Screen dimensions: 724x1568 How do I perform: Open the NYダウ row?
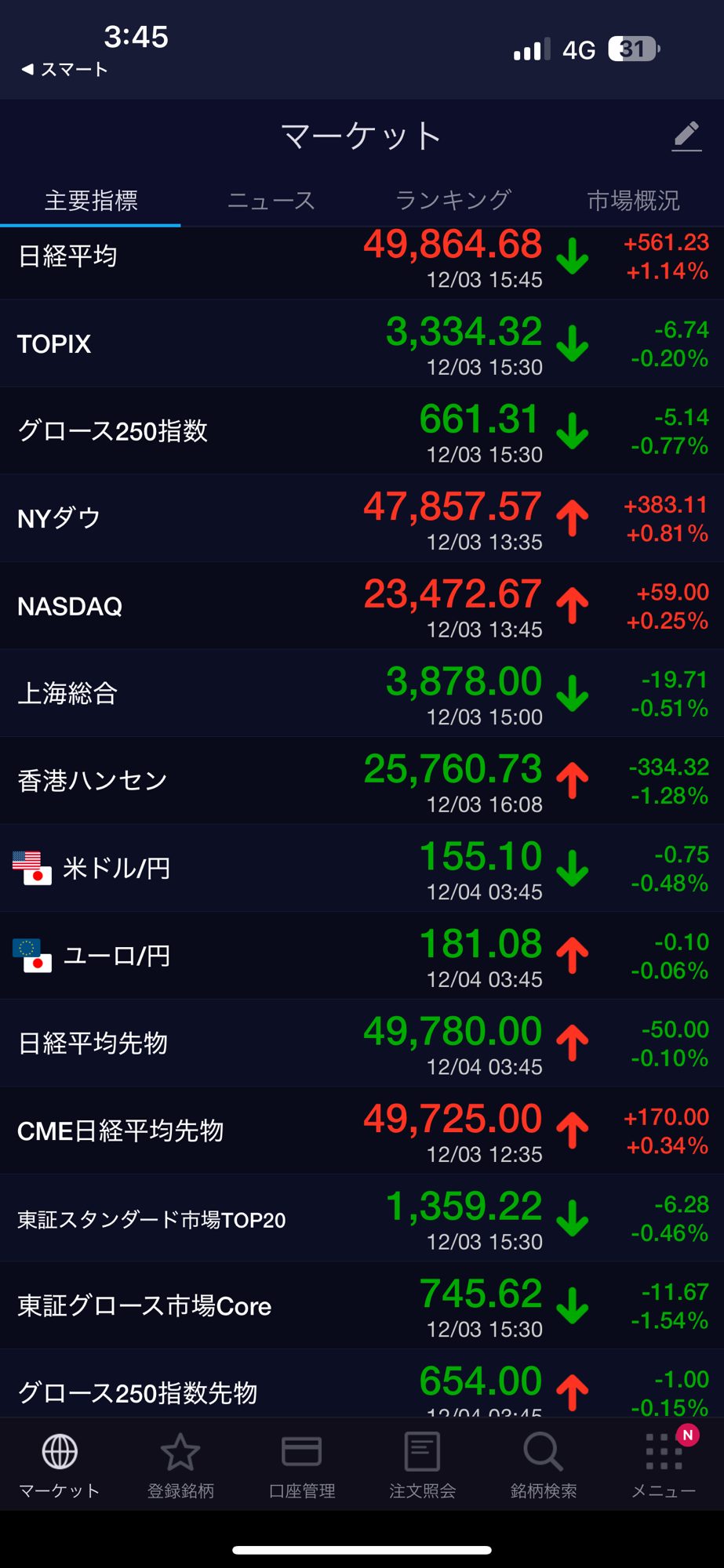tap(361, 519)
